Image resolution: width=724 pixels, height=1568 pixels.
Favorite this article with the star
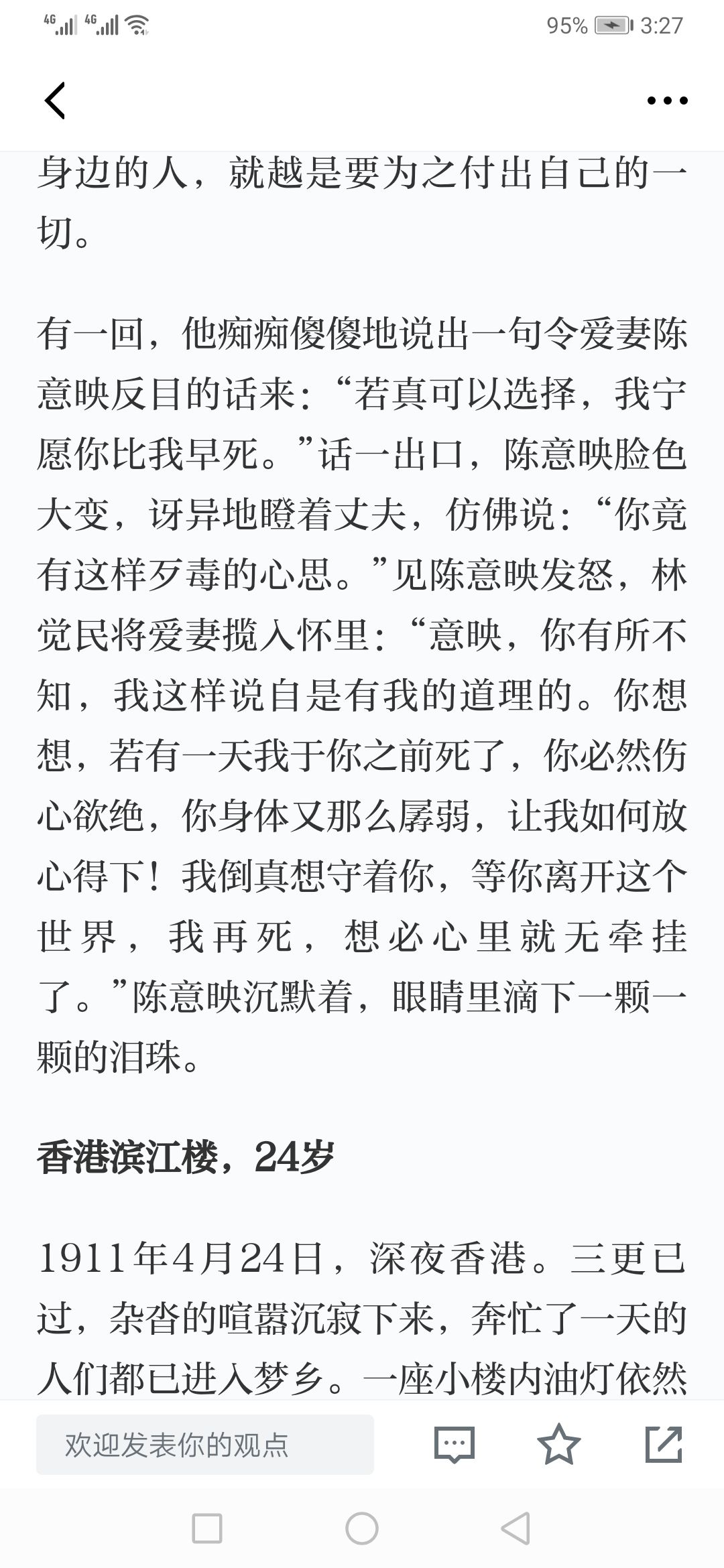(x=559, y=1444)
